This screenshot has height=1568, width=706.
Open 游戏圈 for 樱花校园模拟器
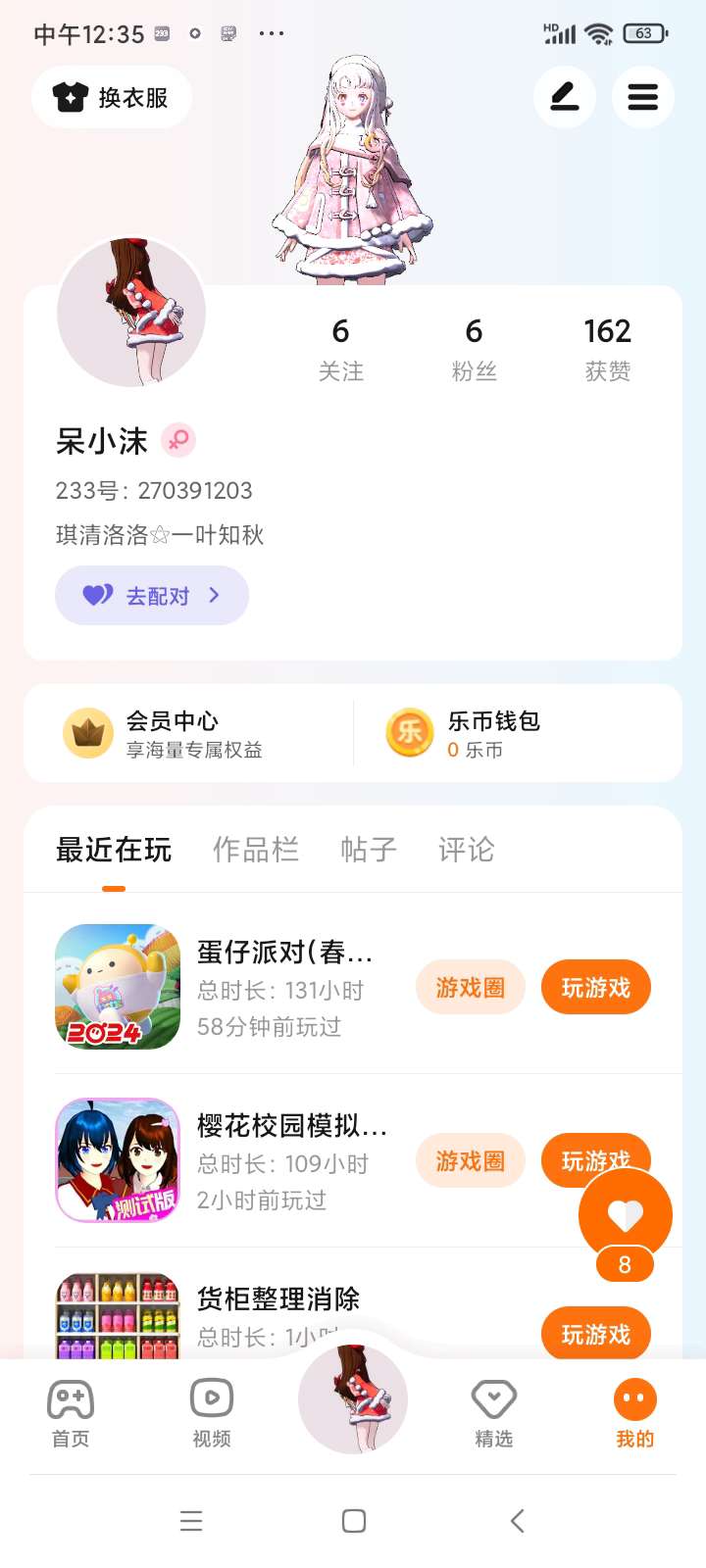coord(470,1161)
